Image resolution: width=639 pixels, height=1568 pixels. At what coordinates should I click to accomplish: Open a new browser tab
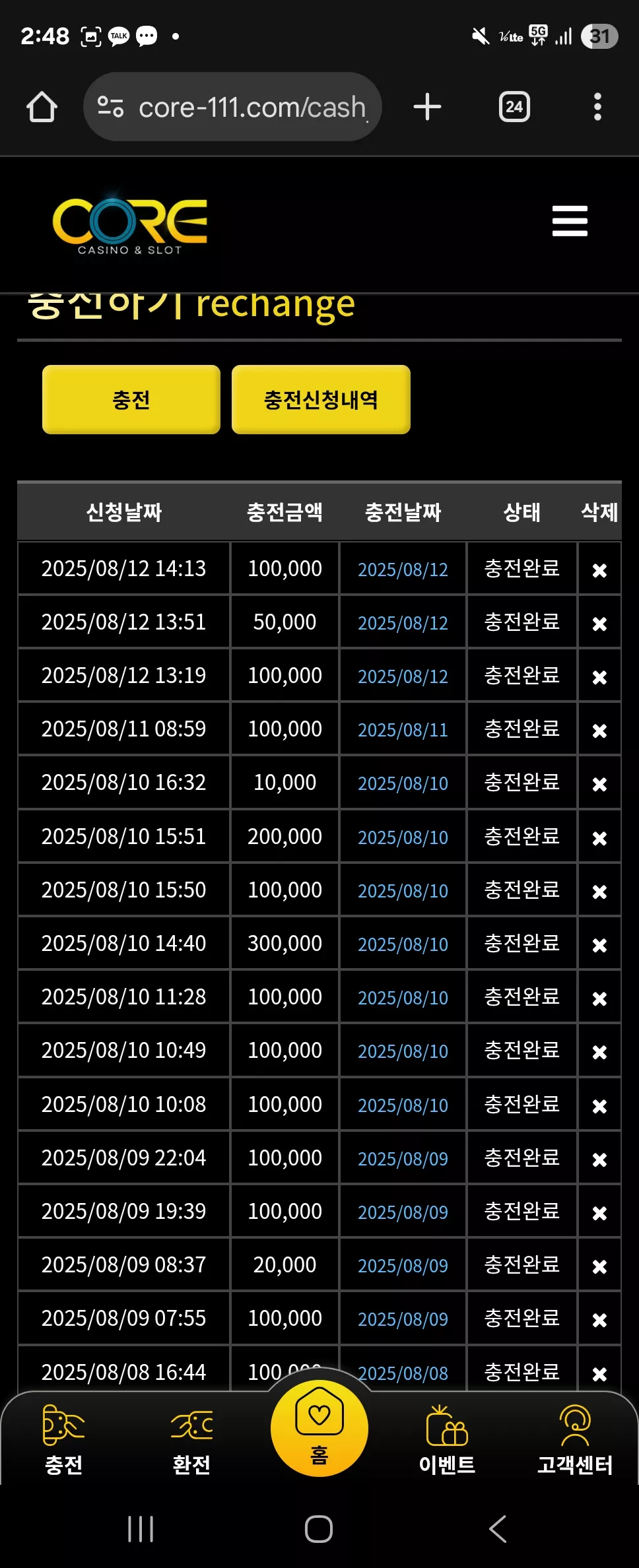click(427, 107)
